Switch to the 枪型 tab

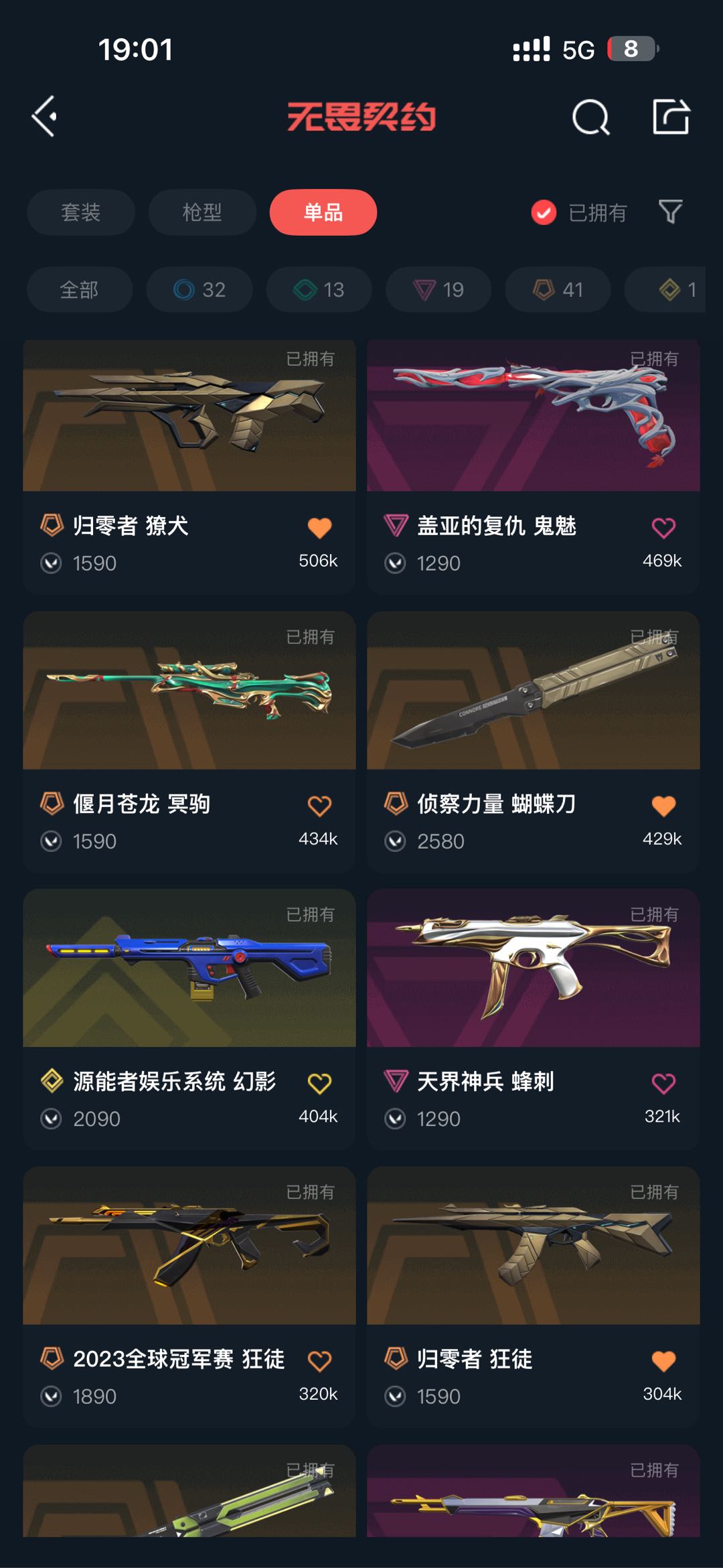coord(202,212)
